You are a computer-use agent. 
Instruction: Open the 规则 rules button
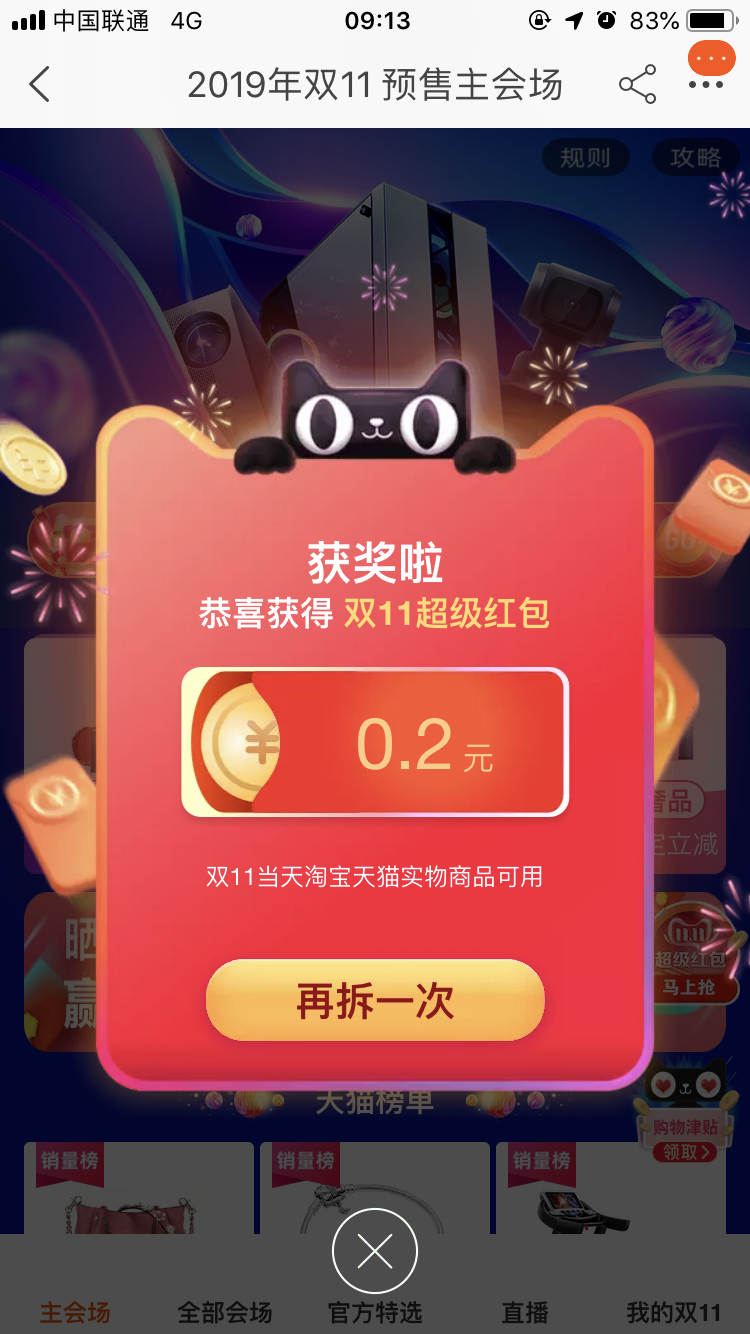click(585, 158)
